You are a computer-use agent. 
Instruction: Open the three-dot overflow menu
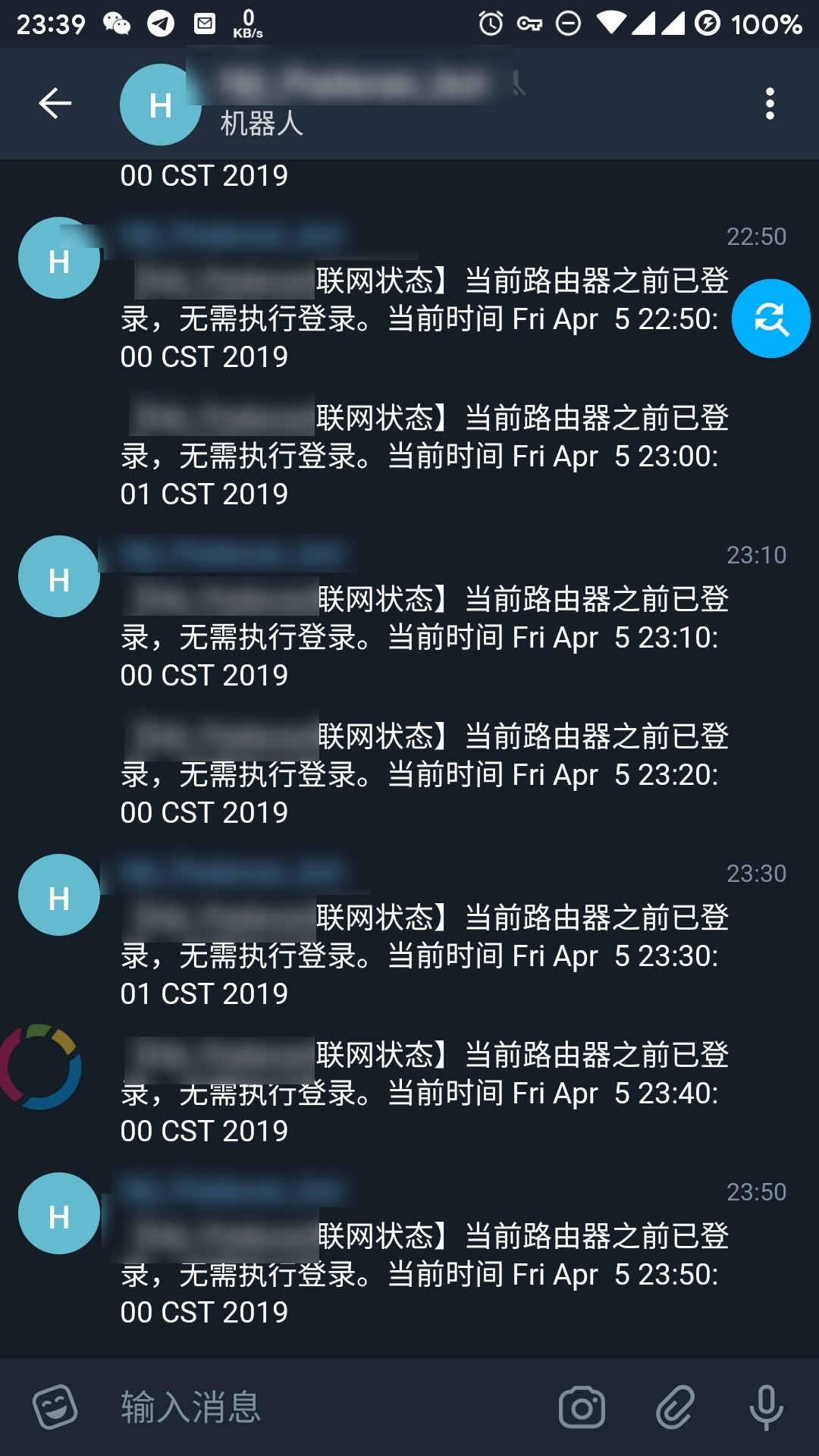[770, 104]
